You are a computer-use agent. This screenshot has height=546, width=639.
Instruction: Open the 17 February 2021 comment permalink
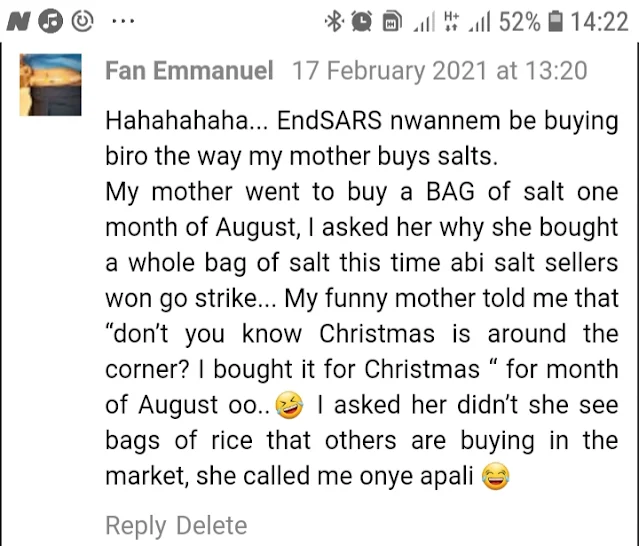440,71
